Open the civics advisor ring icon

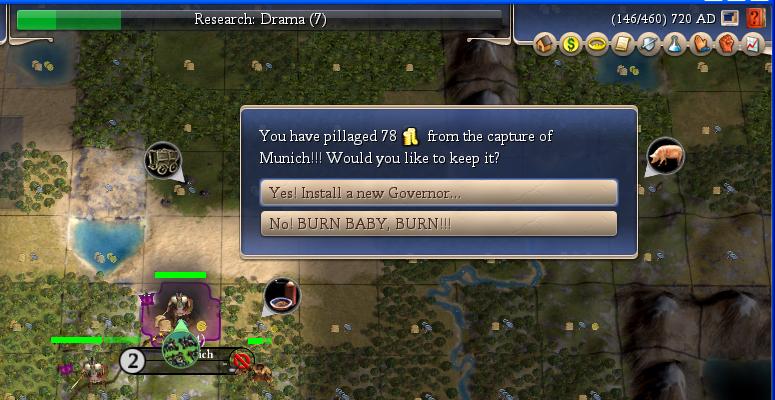tap(597, 44)
